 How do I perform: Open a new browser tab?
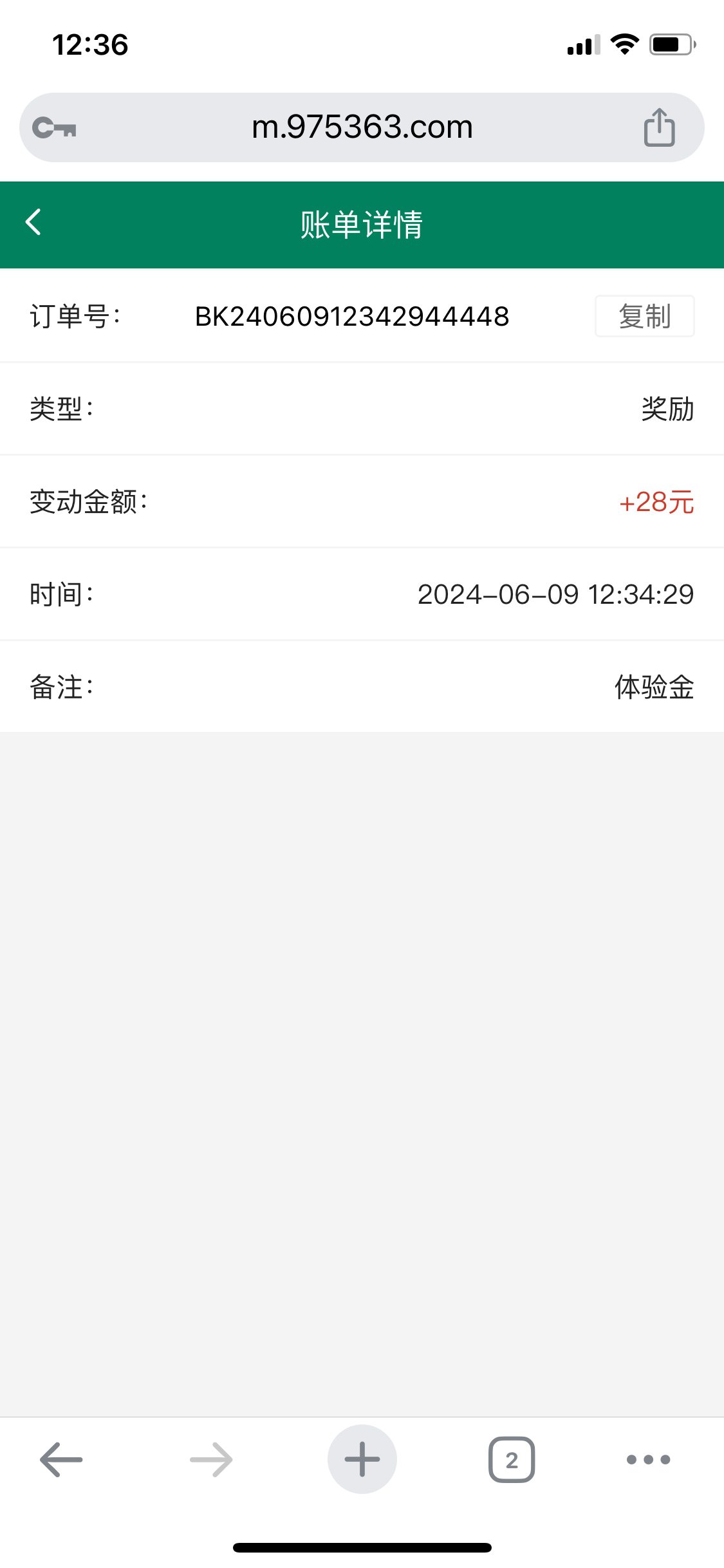(362, 1459)
